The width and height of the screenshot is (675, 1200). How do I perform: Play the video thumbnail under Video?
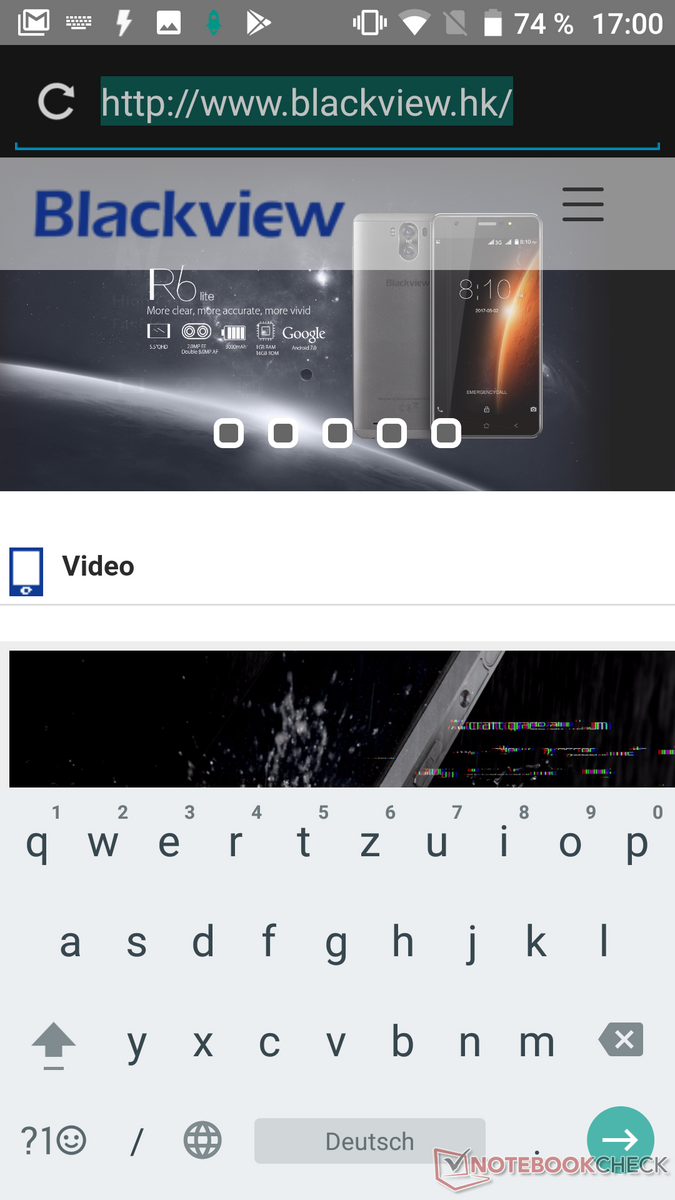[x=337, y=718]
